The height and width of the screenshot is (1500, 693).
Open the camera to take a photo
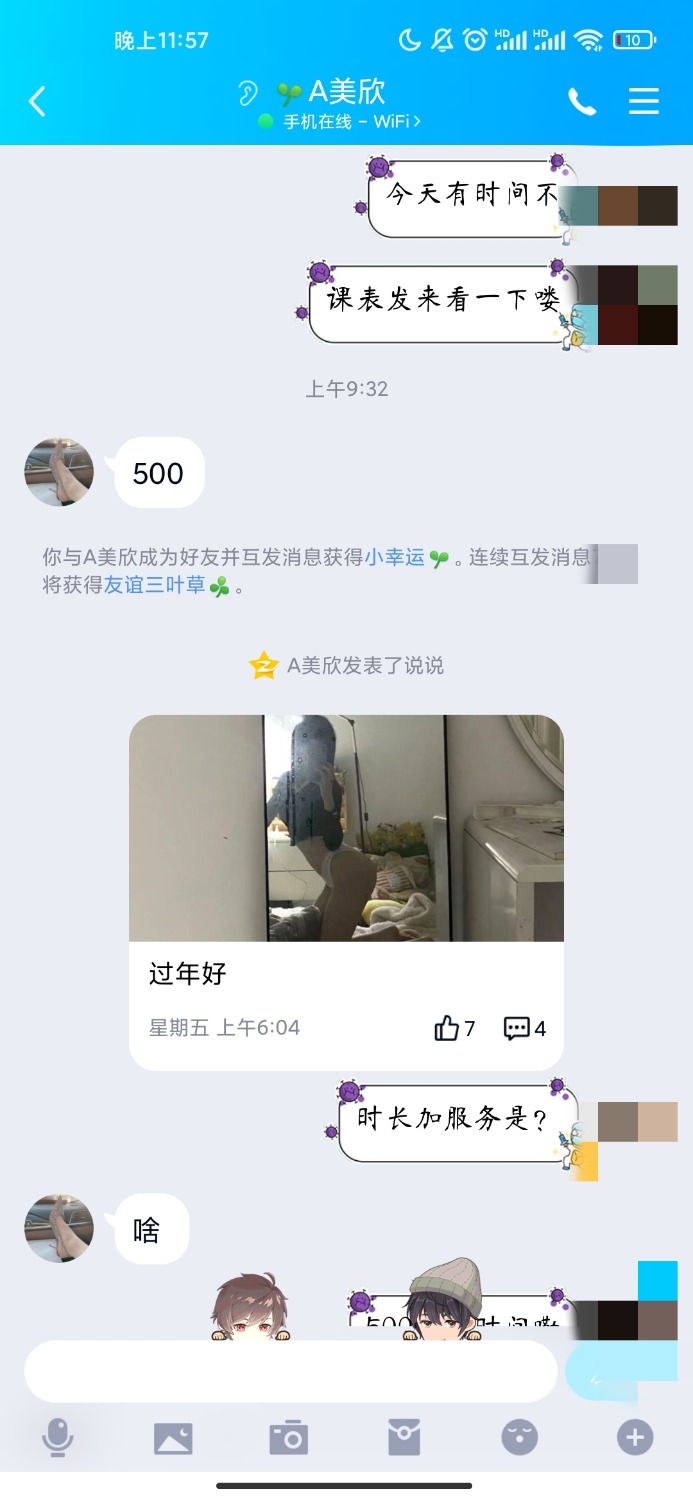click(x=289, y=1438)
